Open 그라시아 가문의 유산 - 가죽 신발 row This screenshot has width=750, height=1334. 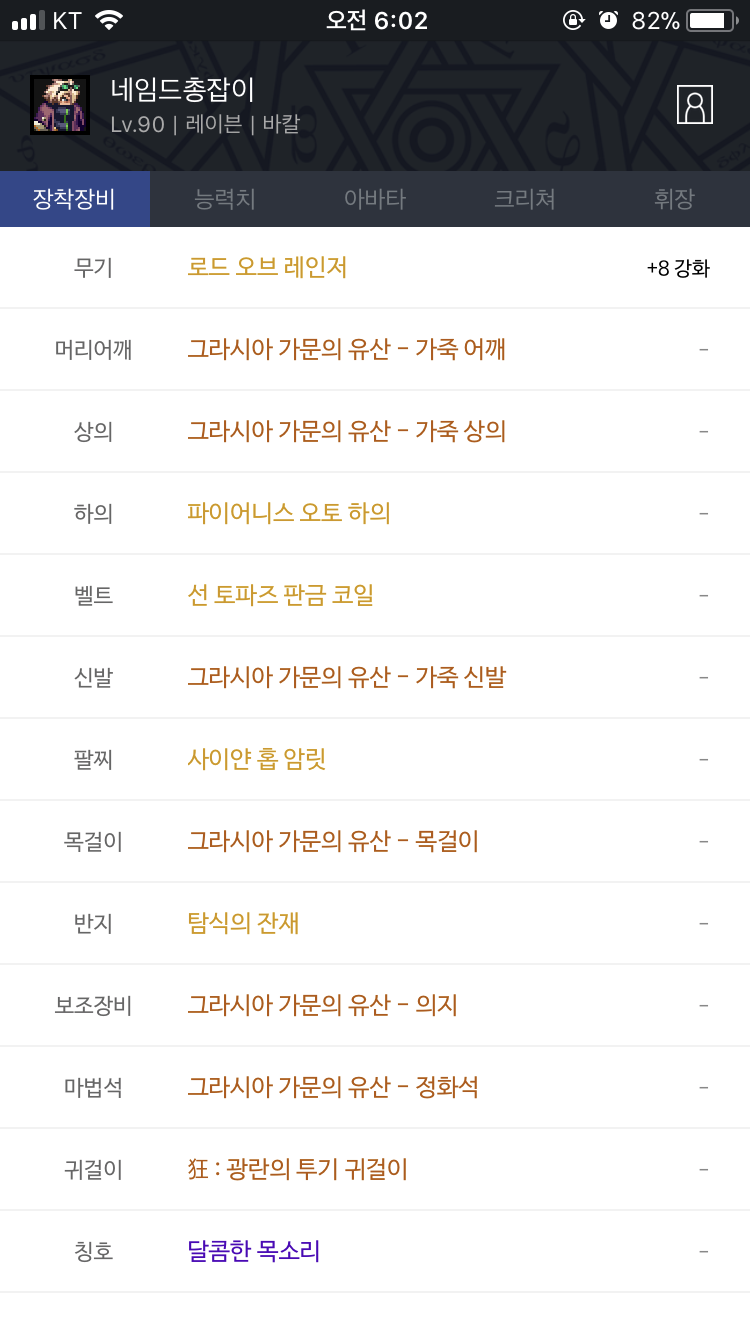coord(346,678)
